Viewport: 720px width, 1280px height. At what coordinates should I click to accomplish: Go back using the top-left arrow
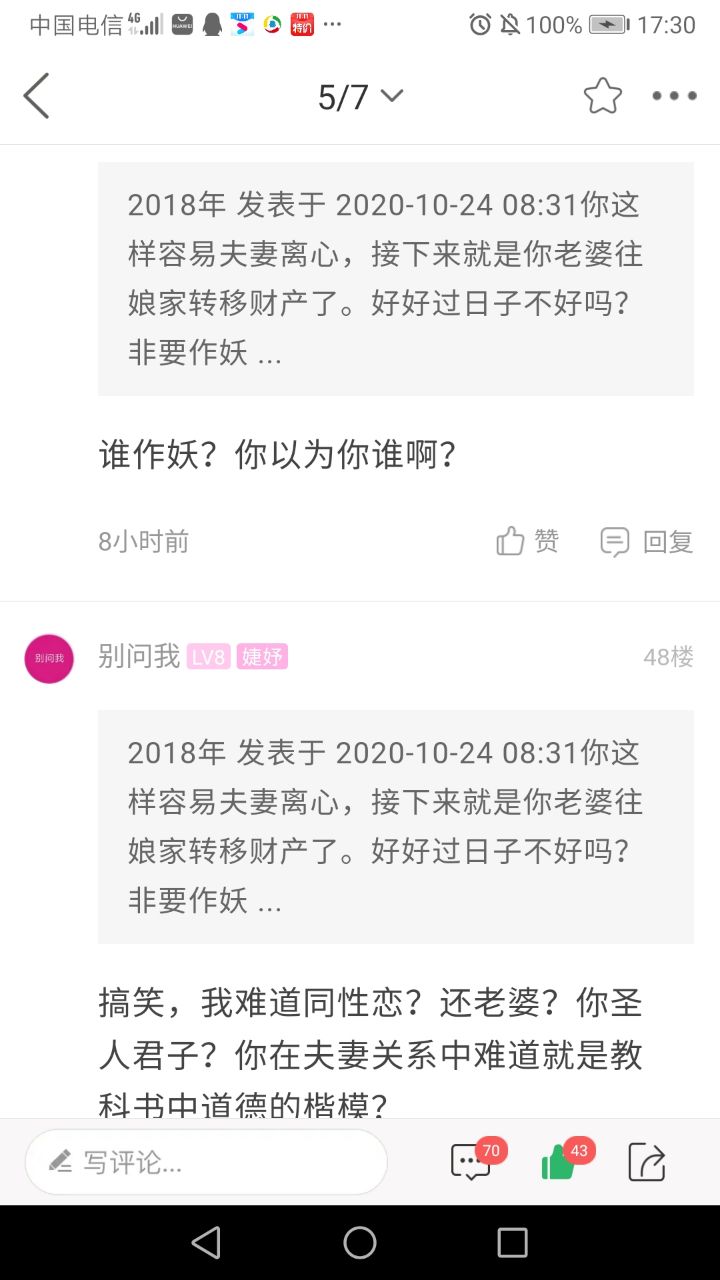pos(36,96)
